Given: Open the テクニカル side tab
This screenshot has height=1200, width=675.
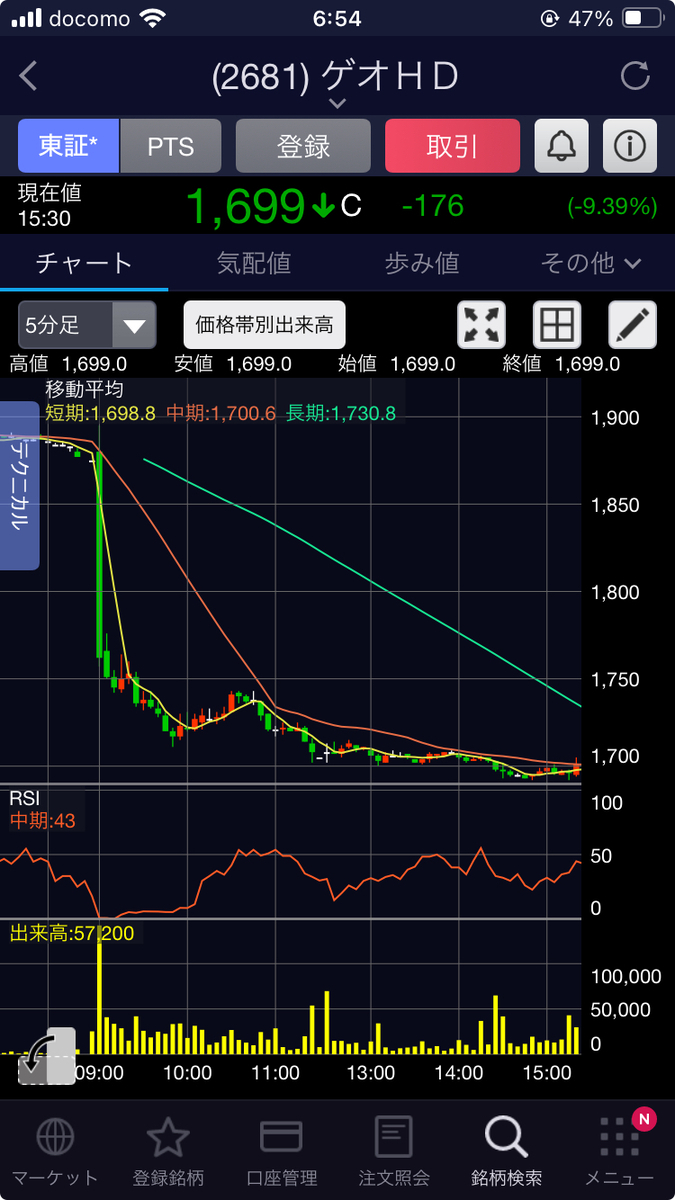Looking at the screenshot, I should 20,485.
